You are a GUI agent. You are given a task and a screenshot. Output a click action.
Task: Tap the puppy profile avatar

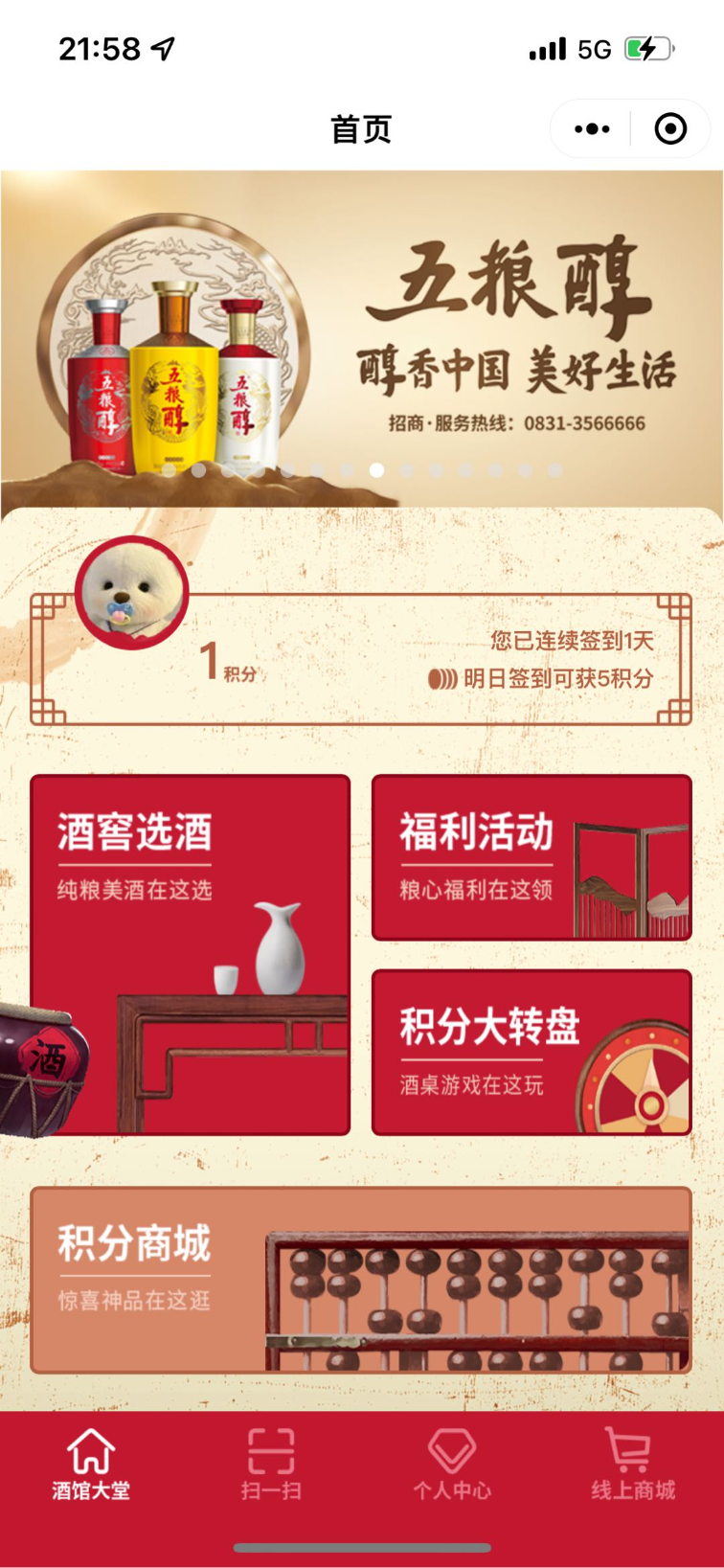132,594
